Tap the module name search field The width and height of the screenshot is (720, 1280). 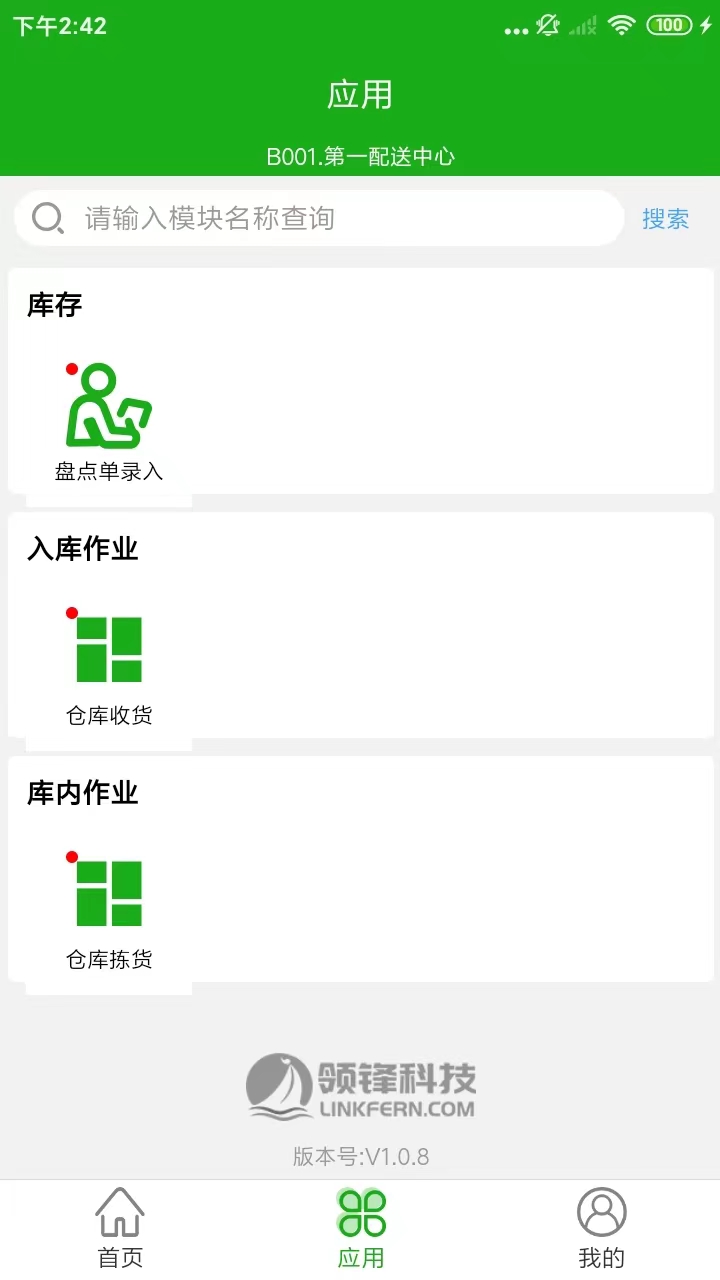[330, 218]
